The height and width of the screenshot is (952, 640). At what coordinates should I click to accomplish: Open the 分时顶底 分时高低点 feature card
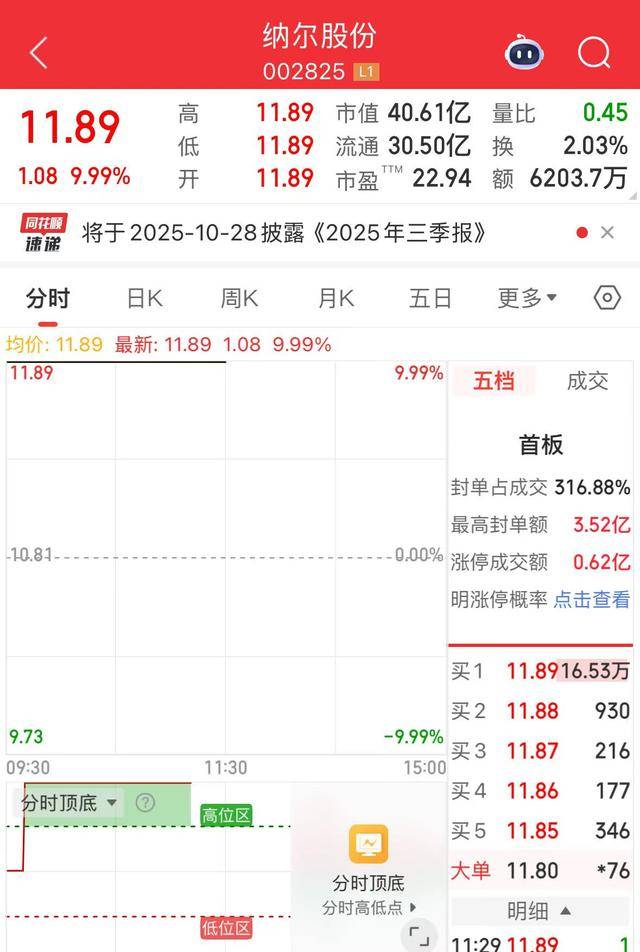pyautogui.click(x=368, y=870)
